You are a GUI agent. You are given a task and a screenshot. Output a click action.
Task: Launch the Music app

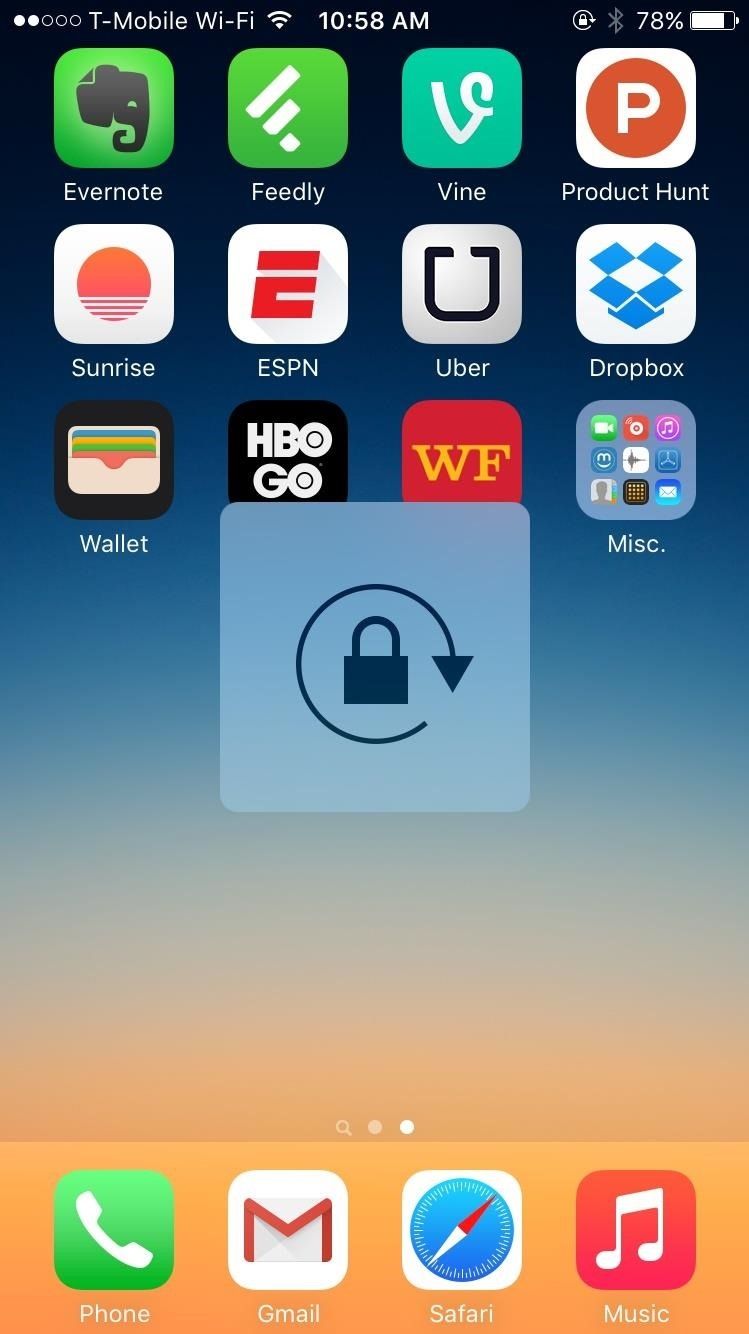[x=635, y=1230]
